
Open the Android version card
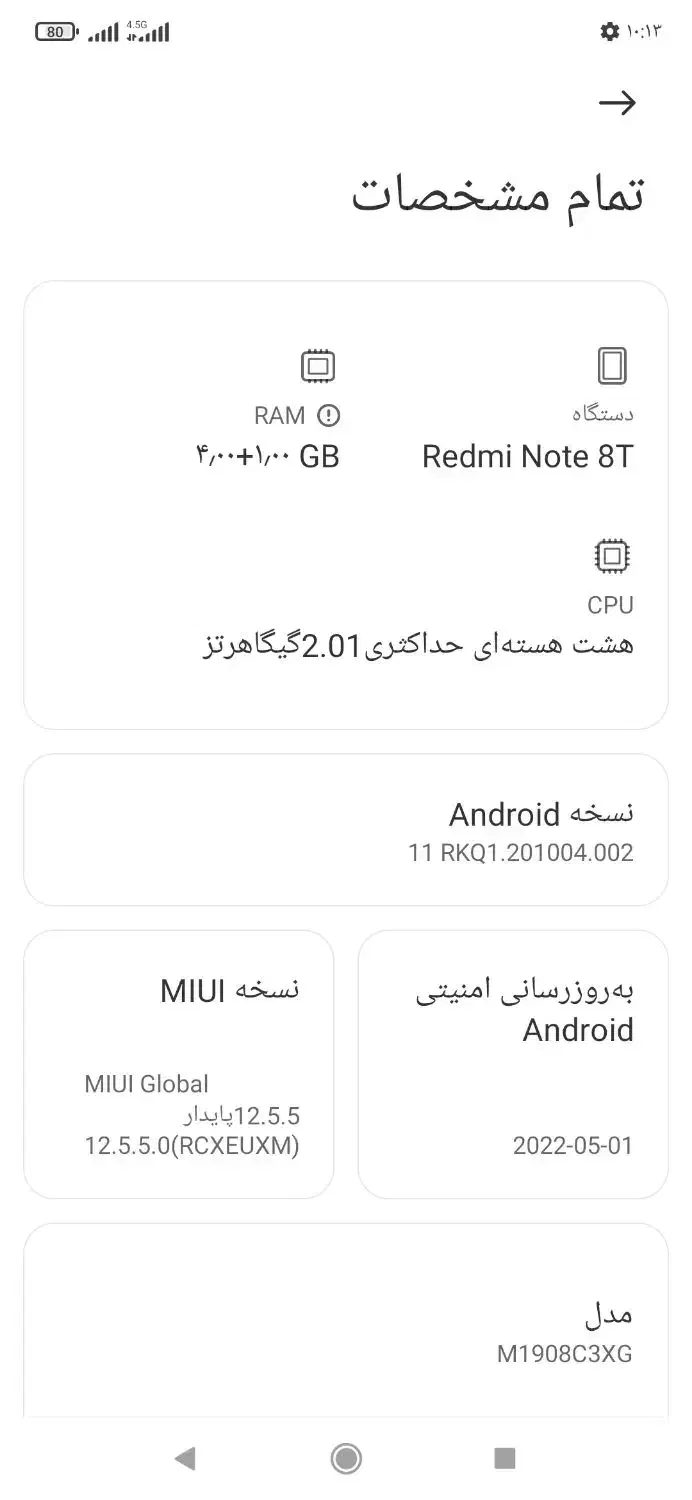(346, 829)
